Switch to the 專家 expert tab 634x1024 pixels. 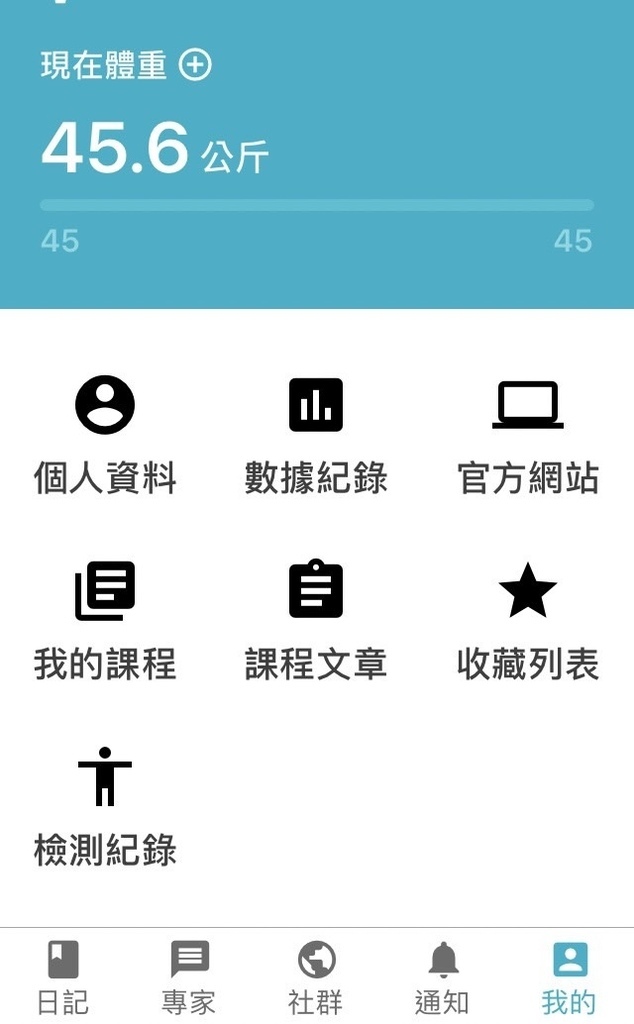189,978
